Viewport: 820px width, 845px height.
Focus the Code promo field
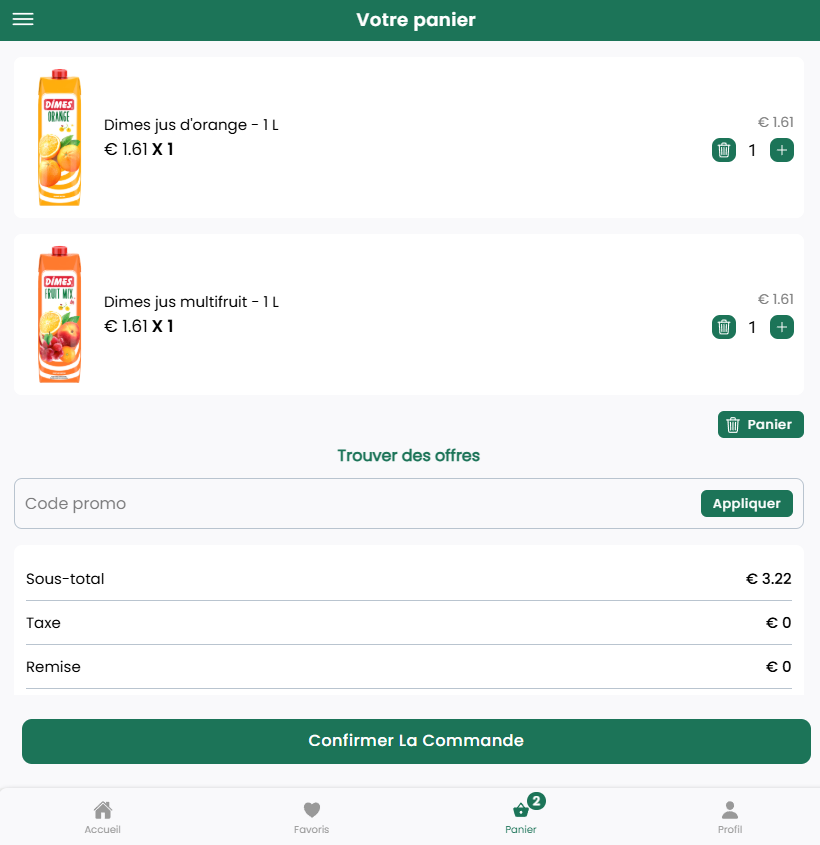(350, 503)
